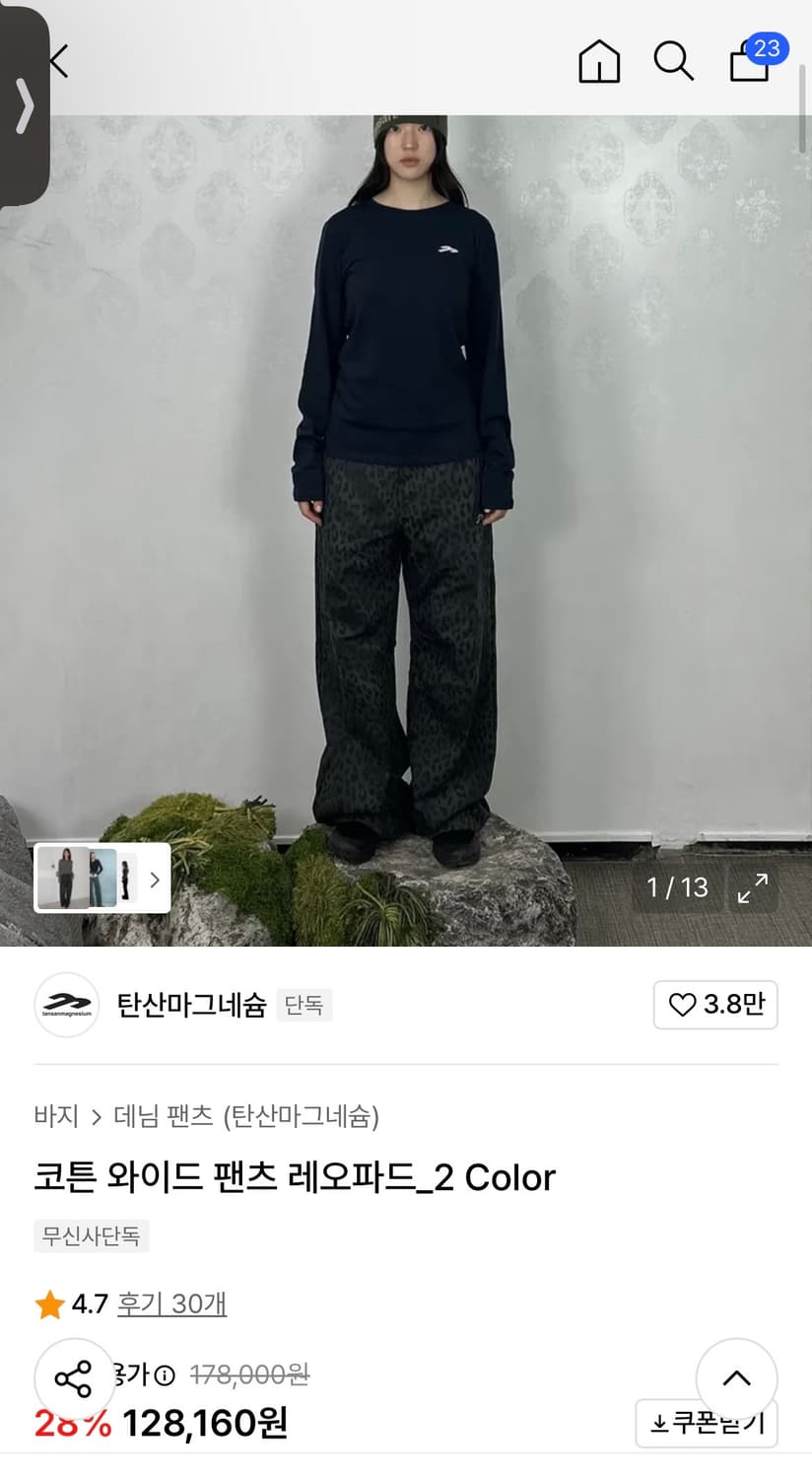Tap the search magnifier icon
This screenshot has height=1479, width=812.
[x=673, y=61]
